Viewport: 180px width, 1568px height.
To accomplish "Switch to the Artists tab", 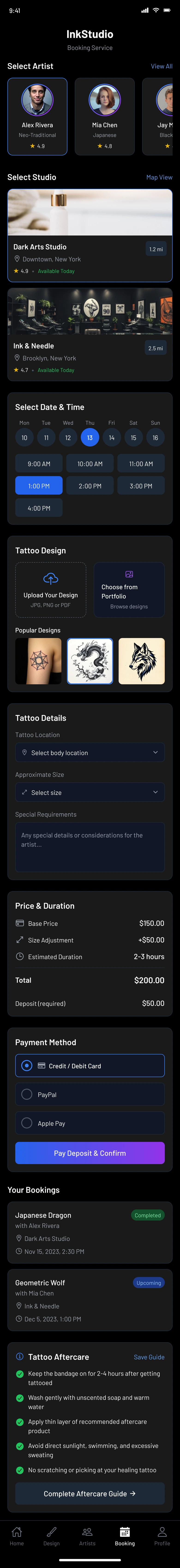I will [x=87, y=1536].
